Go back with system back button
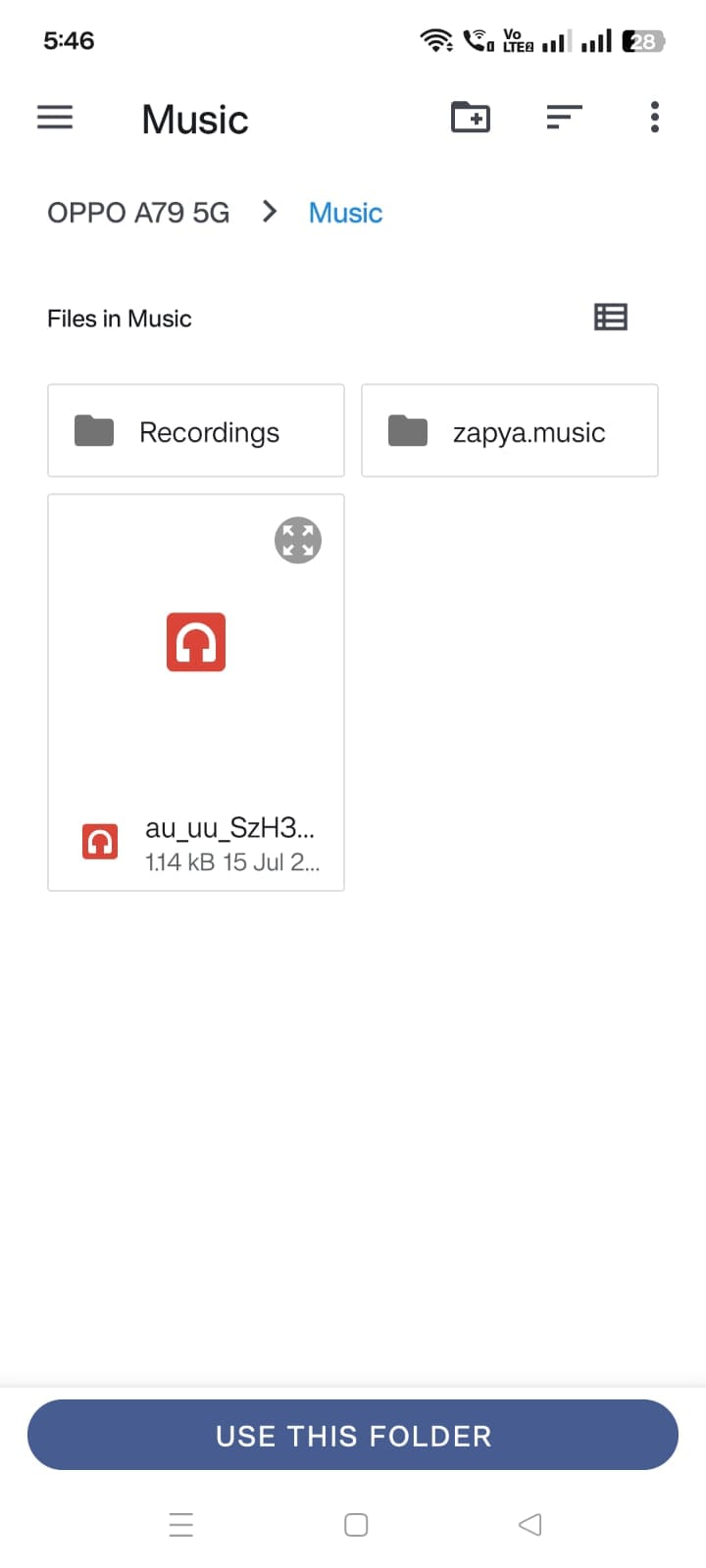Image resolution: width=706 pixels, height=1568 pixels. click(529, 1524)
